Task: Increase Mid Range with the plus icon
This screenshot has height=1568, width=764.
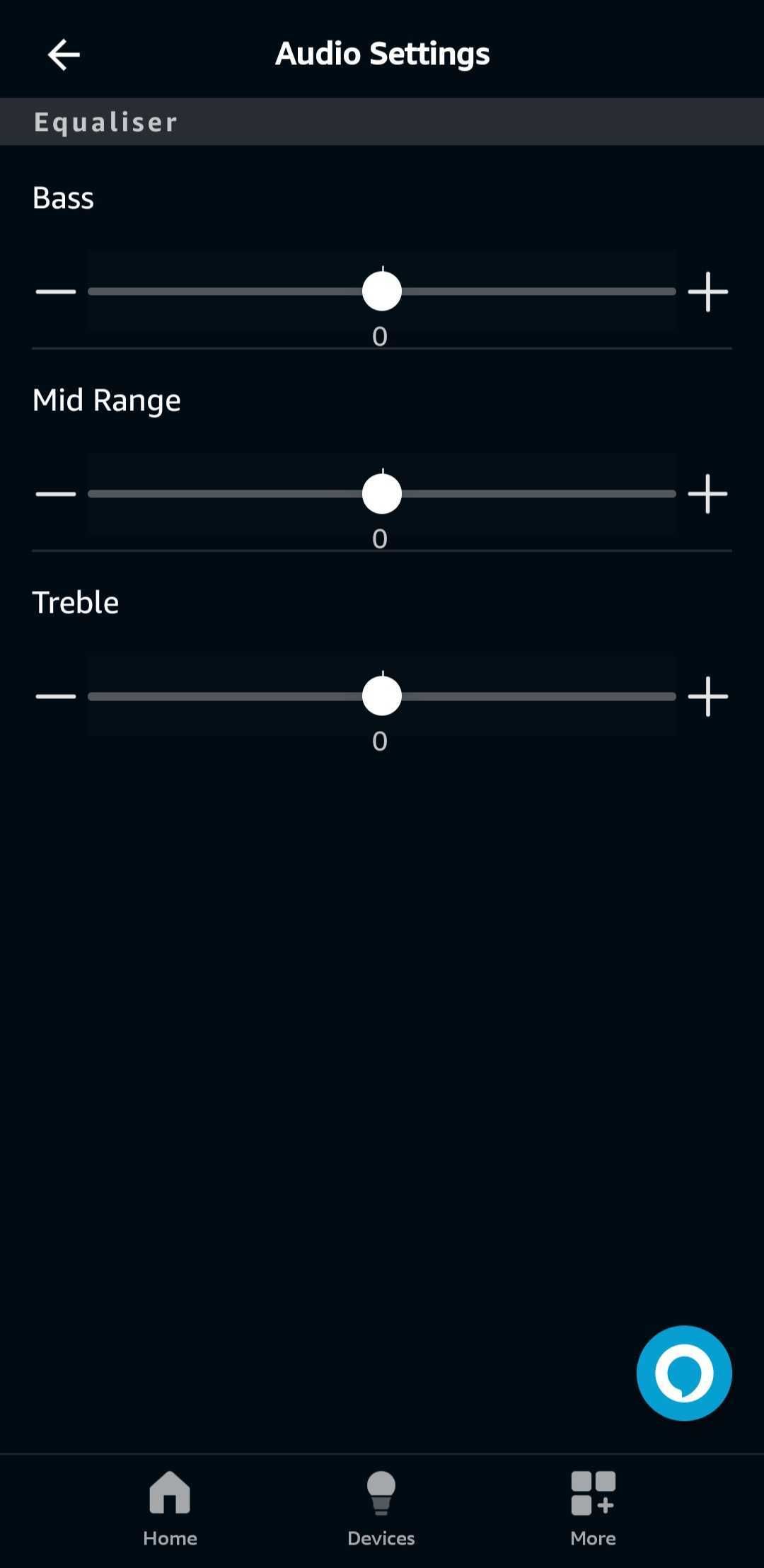Action: coord(710,493)
